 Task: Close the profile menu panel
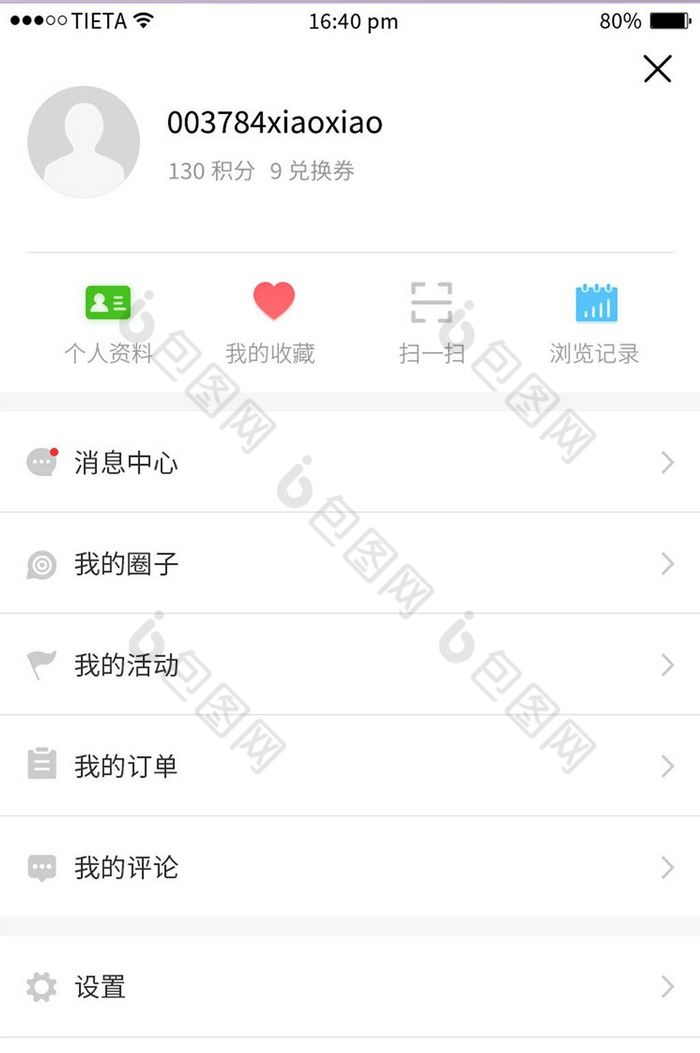click(657, 68)
